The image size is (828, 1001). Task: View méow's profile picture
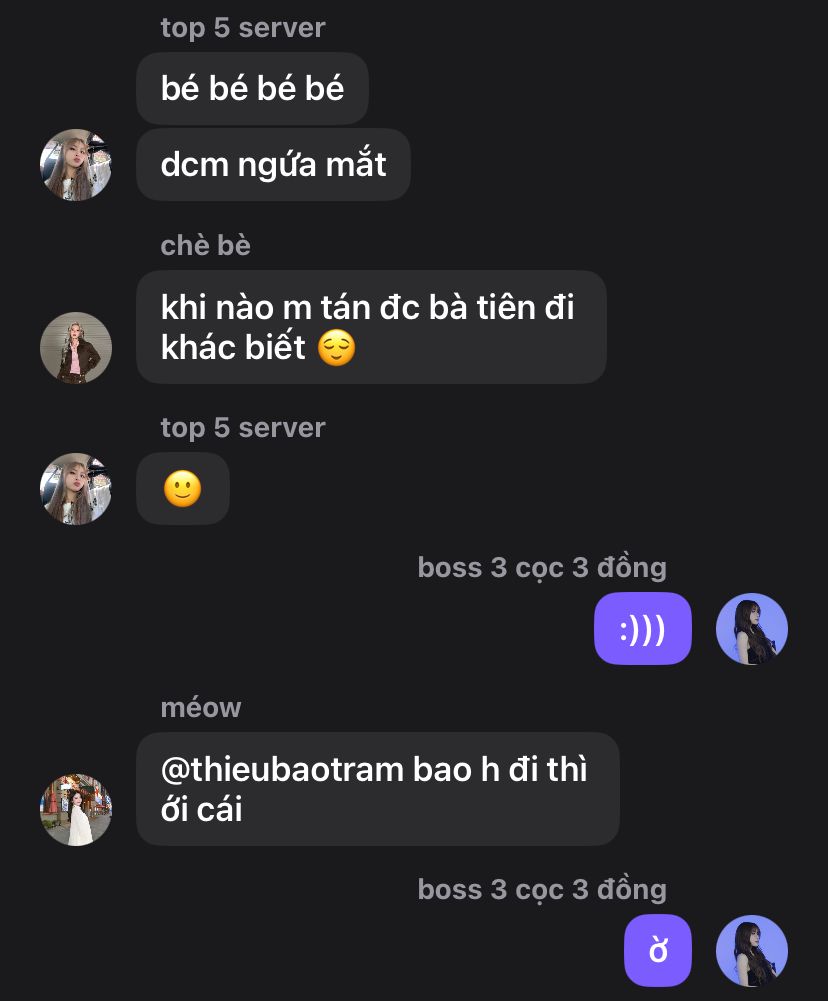(75, 809)
